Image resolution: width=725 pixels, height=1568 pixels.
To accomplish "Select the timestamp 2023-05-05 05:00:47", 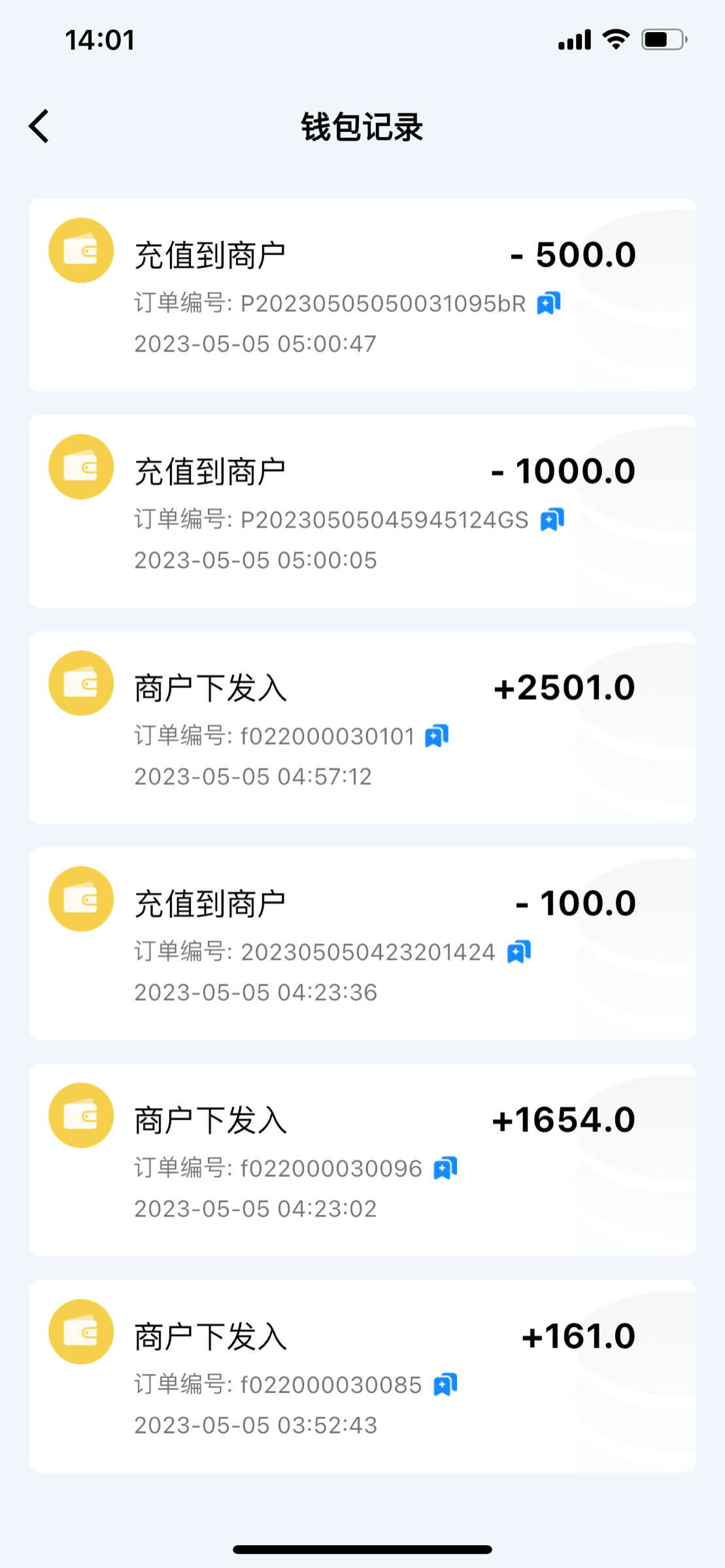I will pyautogui.click(x=254, y=343).
